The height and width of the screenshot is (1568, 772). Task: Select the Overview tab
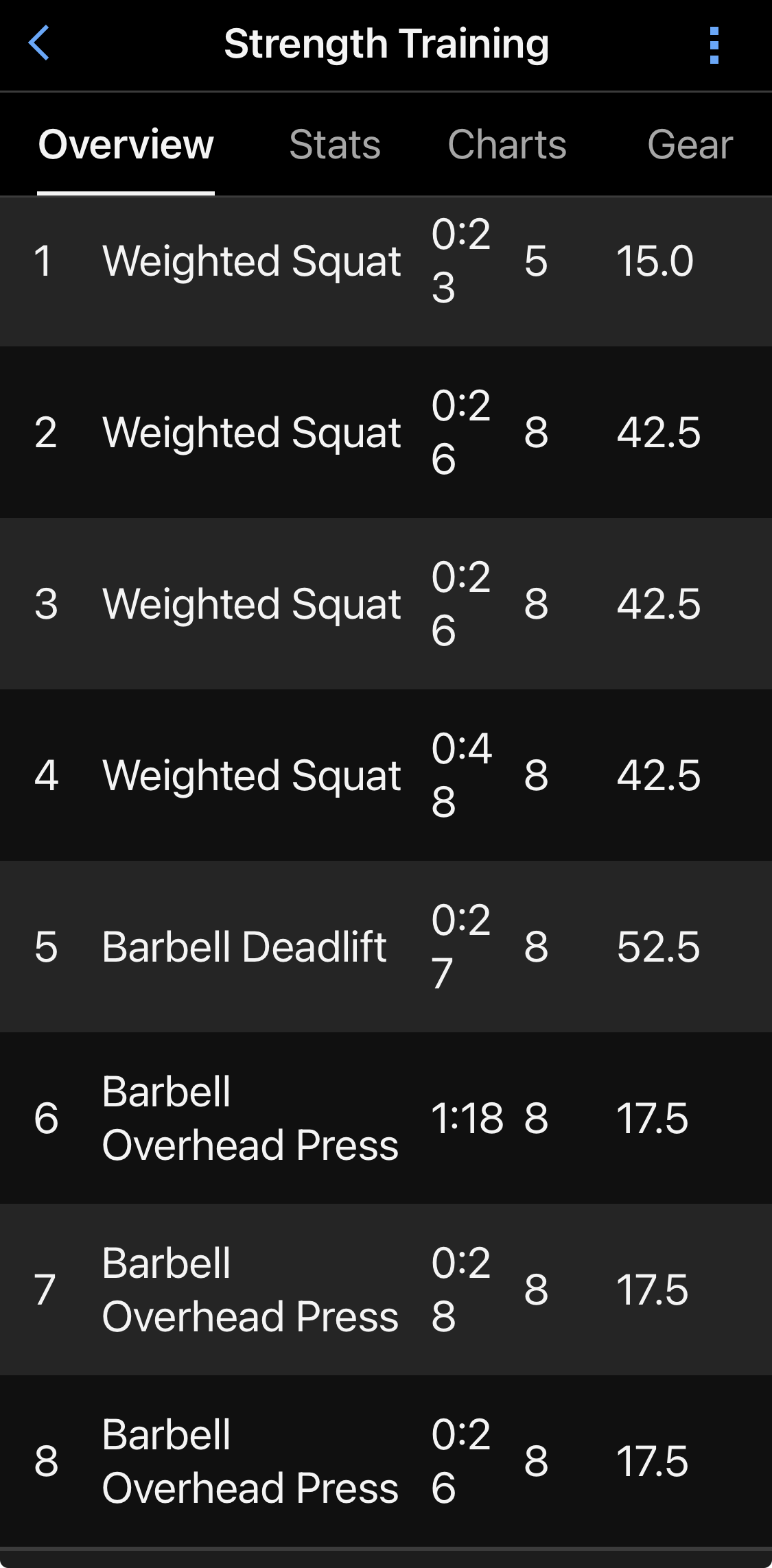tap(126, 145)
